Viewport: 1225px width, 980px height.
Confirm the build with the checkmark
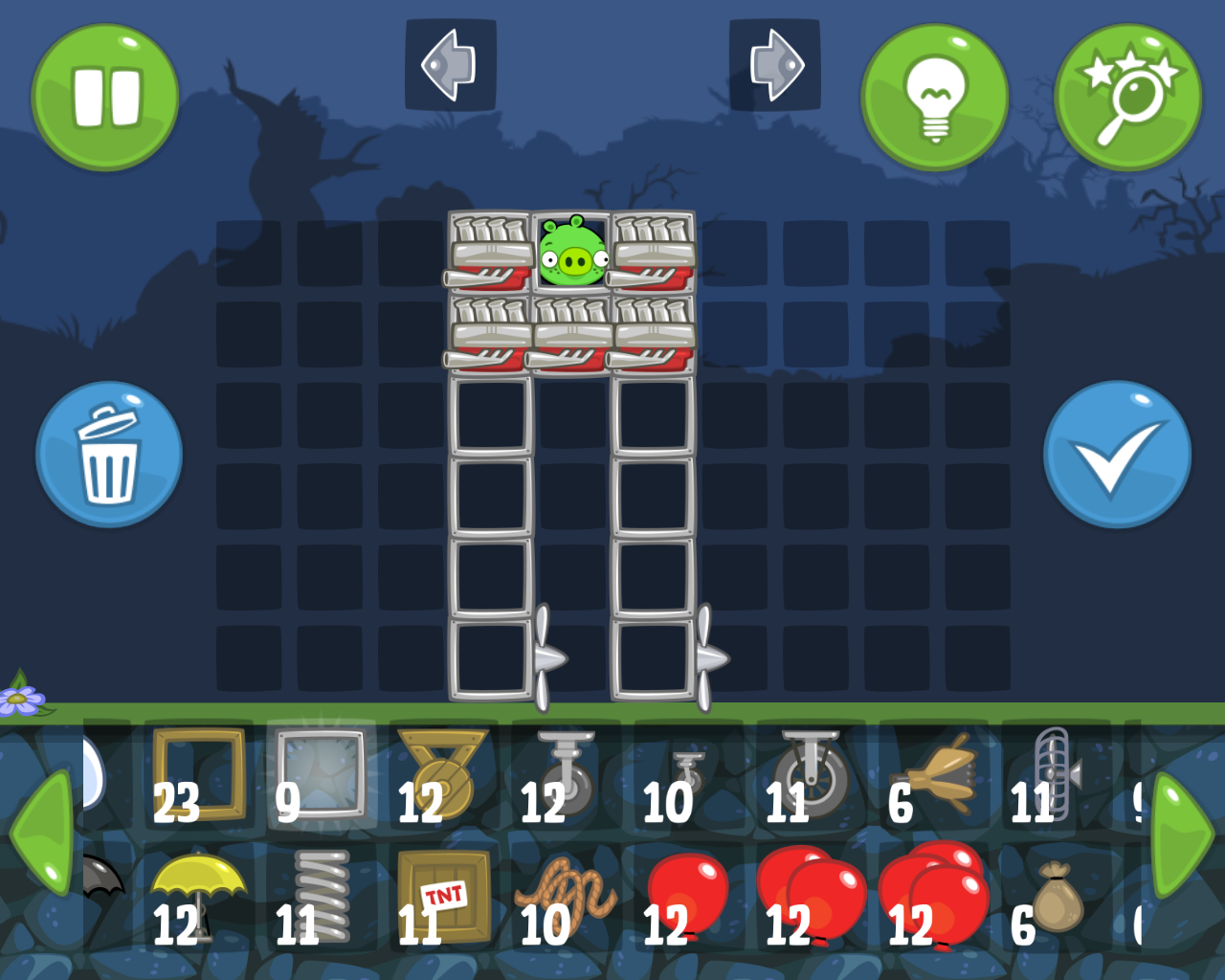tap(1116, 455)
